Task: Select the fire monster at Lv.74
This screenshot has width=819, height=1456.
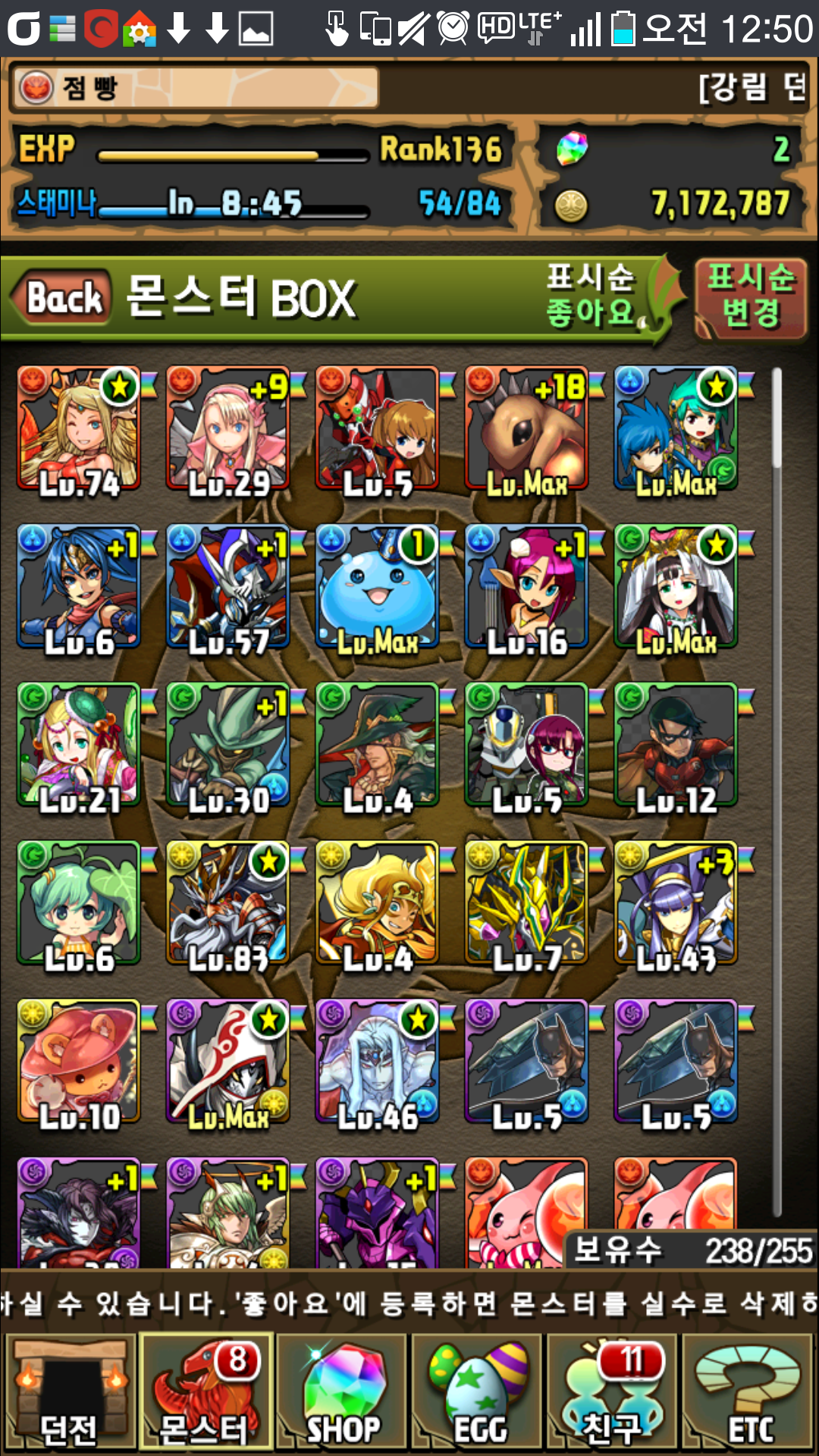Action: 79,430
